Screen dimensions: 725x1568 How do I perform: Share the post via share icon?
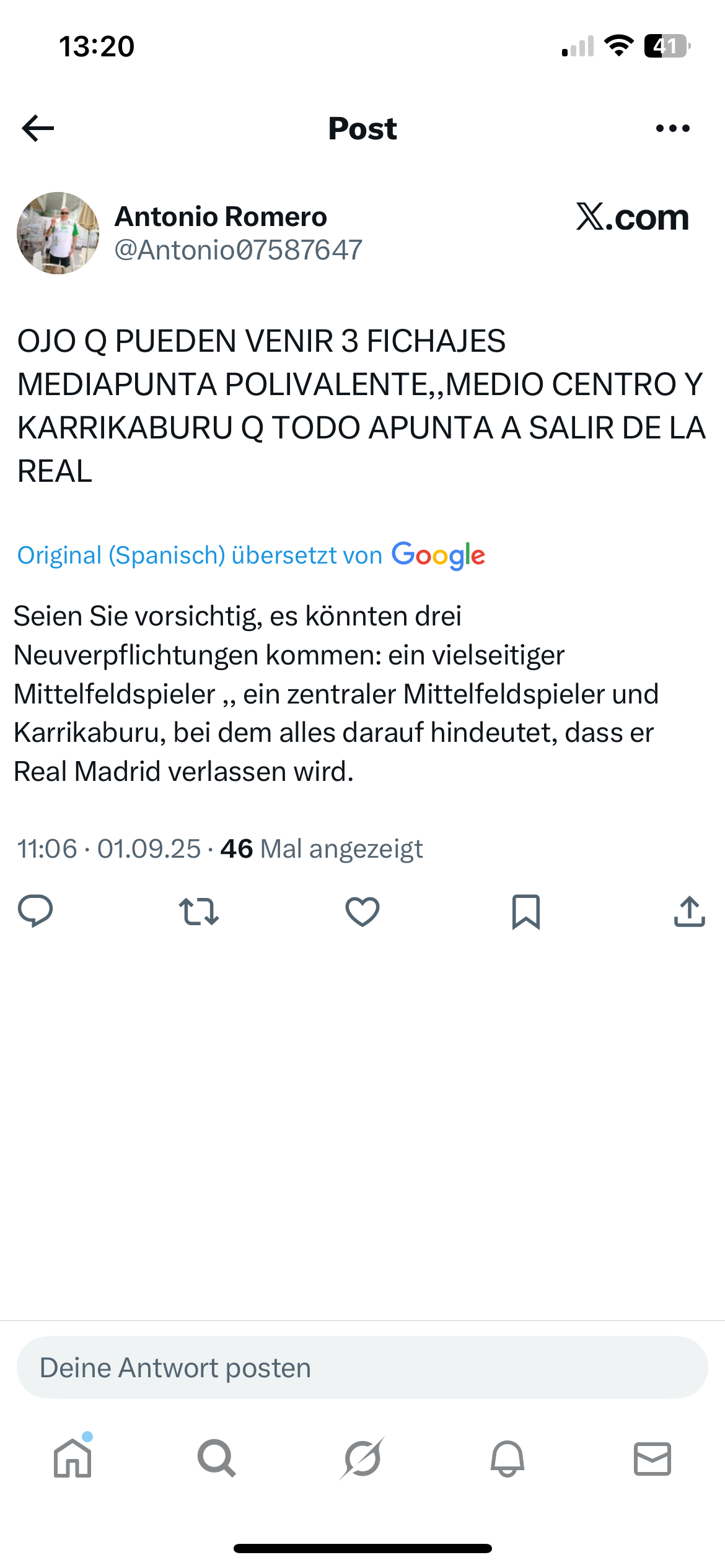pos(690,912)
